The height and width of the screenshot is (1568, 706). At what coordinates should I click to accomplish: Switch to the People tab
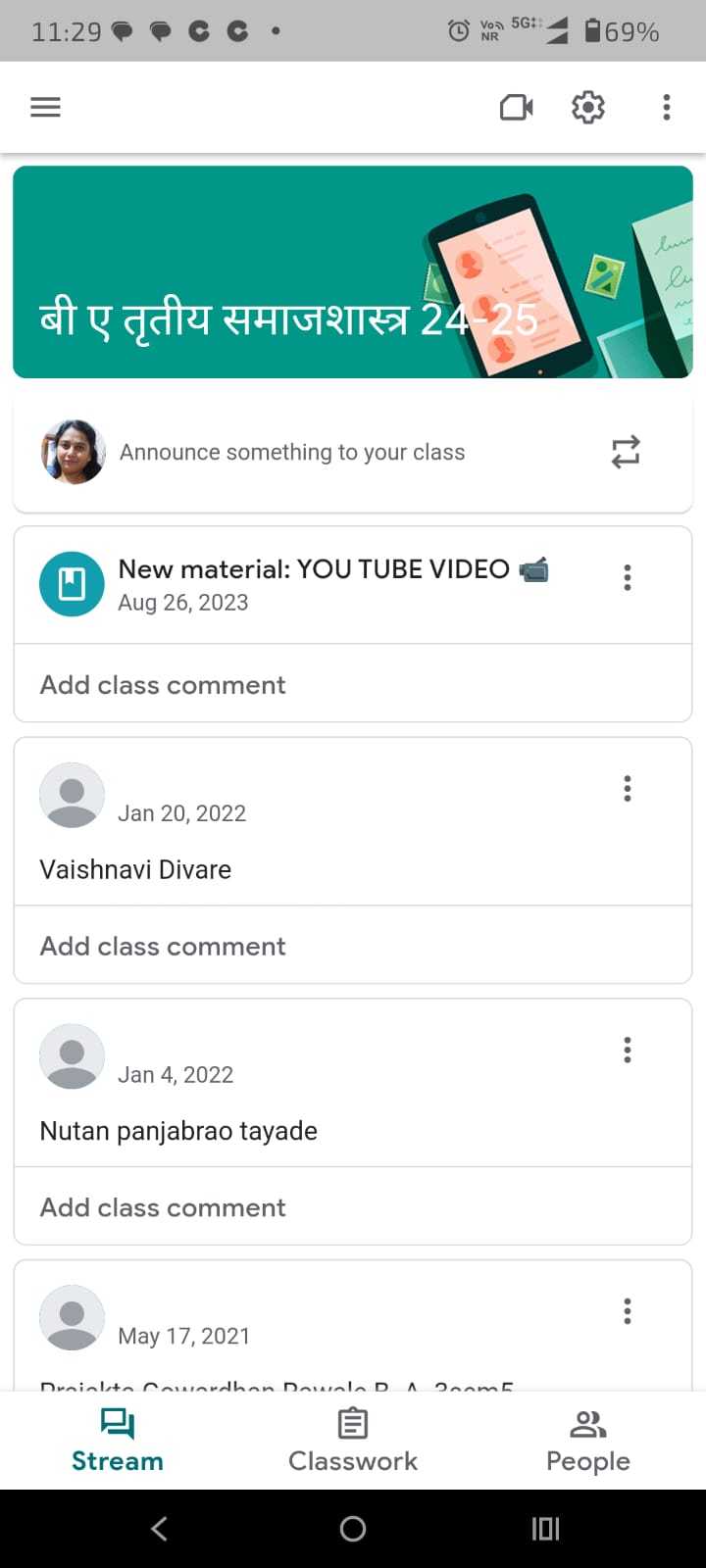point(587,1441)
